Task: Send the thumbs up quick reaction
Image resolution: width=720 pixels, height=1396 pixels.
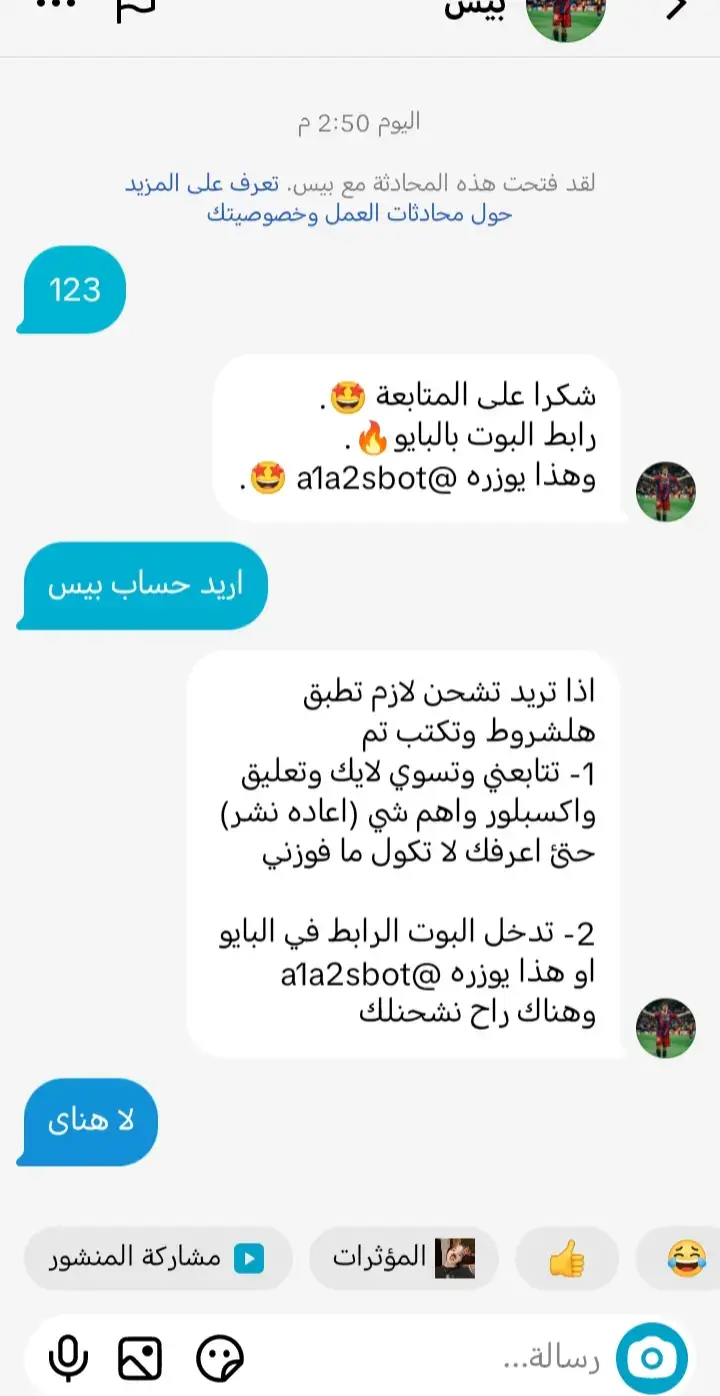Action: (567, 1258)
